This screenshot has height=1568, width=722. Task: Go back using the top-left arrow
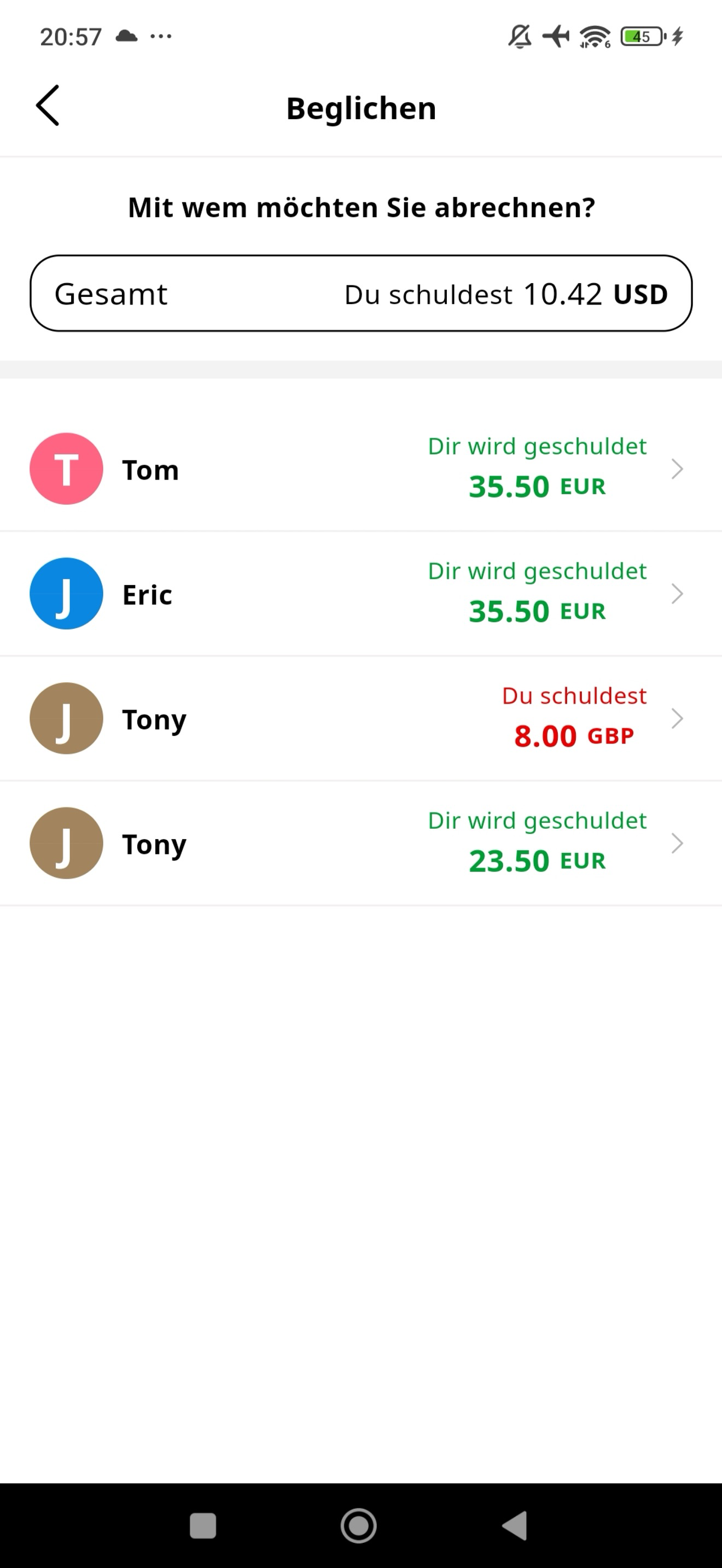tap(48, 106)
